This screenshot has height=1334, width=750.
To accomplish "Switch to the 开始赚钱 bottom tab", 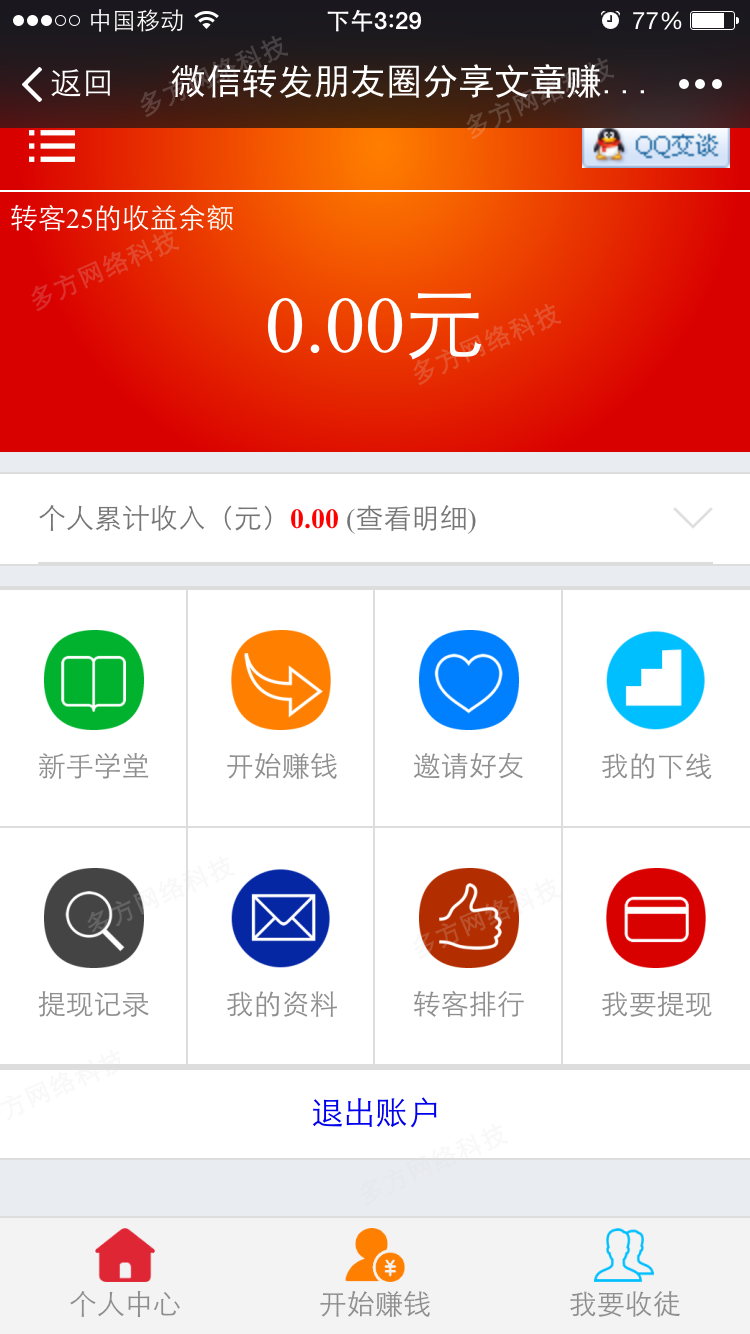I will [x=374, y=1275].
